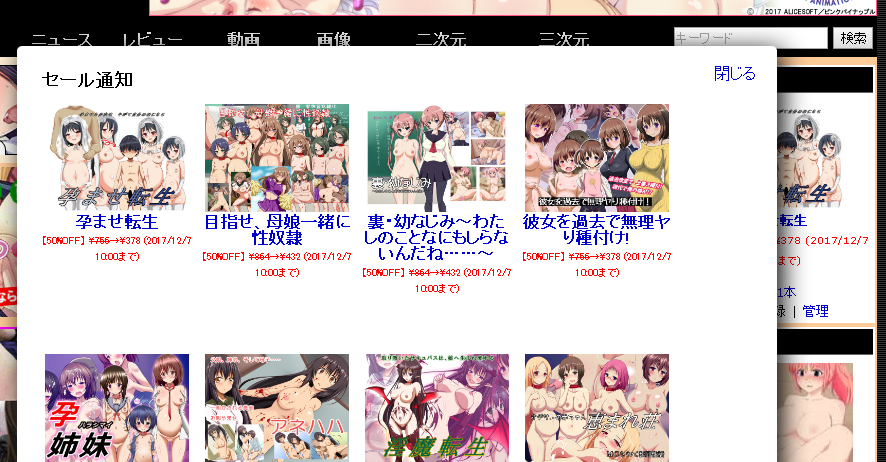Open the 恵まれ荘 sale item tile
The image size is (886, 462).
pyautogui.click(x=596, y=407)
